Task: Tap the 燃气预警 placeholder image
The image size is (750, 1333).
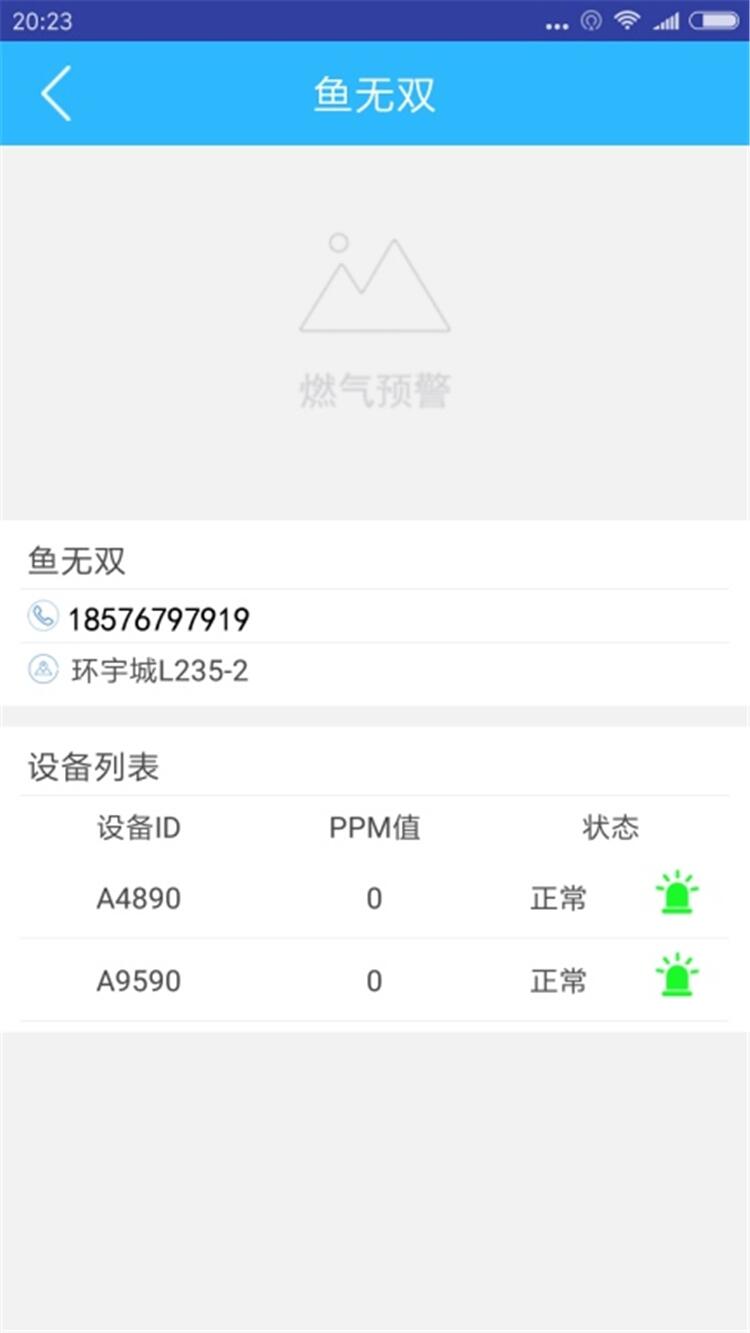Action: (375, 320)
